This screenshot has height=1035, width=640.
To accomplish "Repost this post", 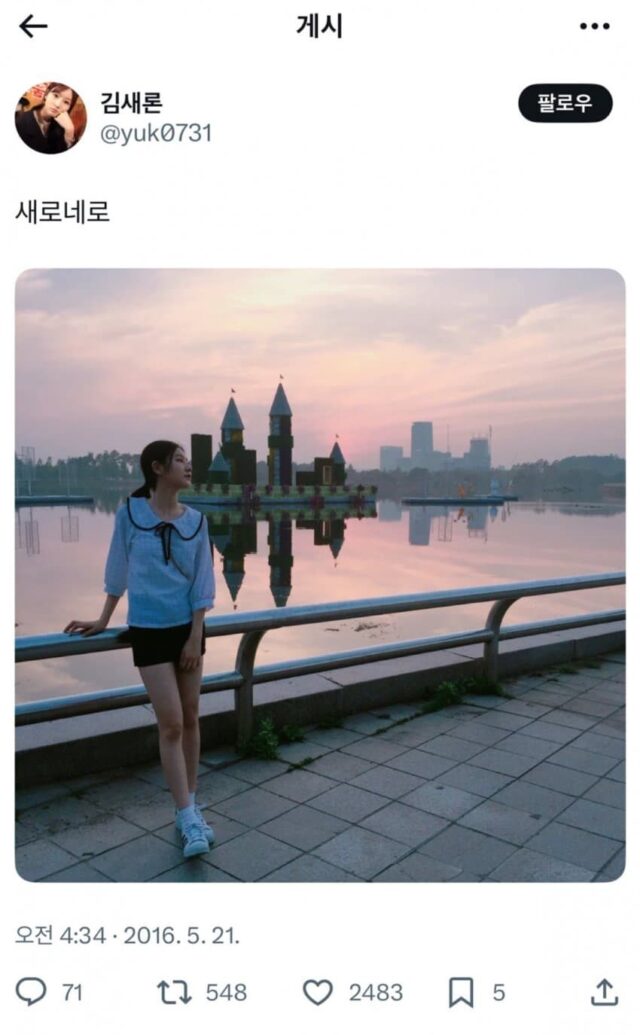I will tap(174, 991).
